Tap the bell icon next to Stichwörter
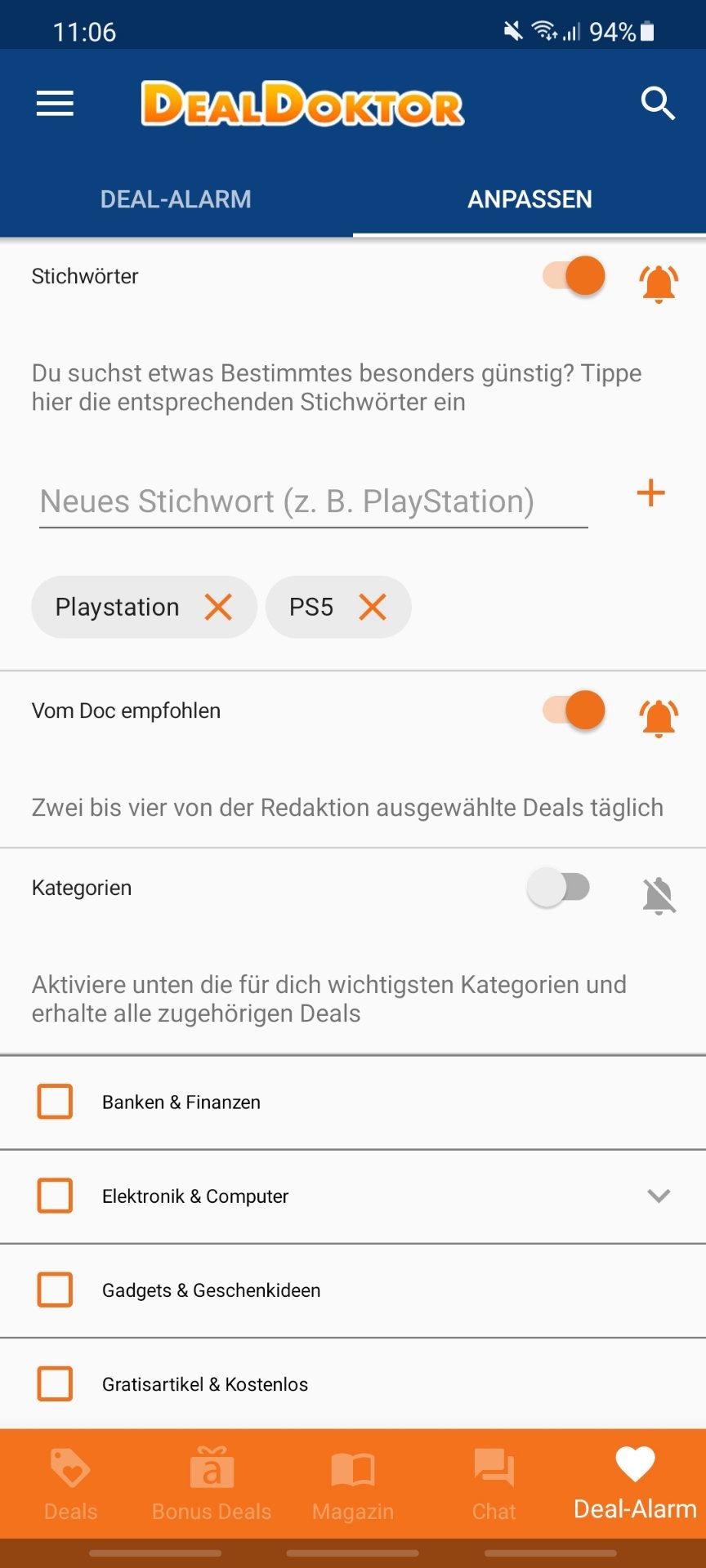 (659, 283)
